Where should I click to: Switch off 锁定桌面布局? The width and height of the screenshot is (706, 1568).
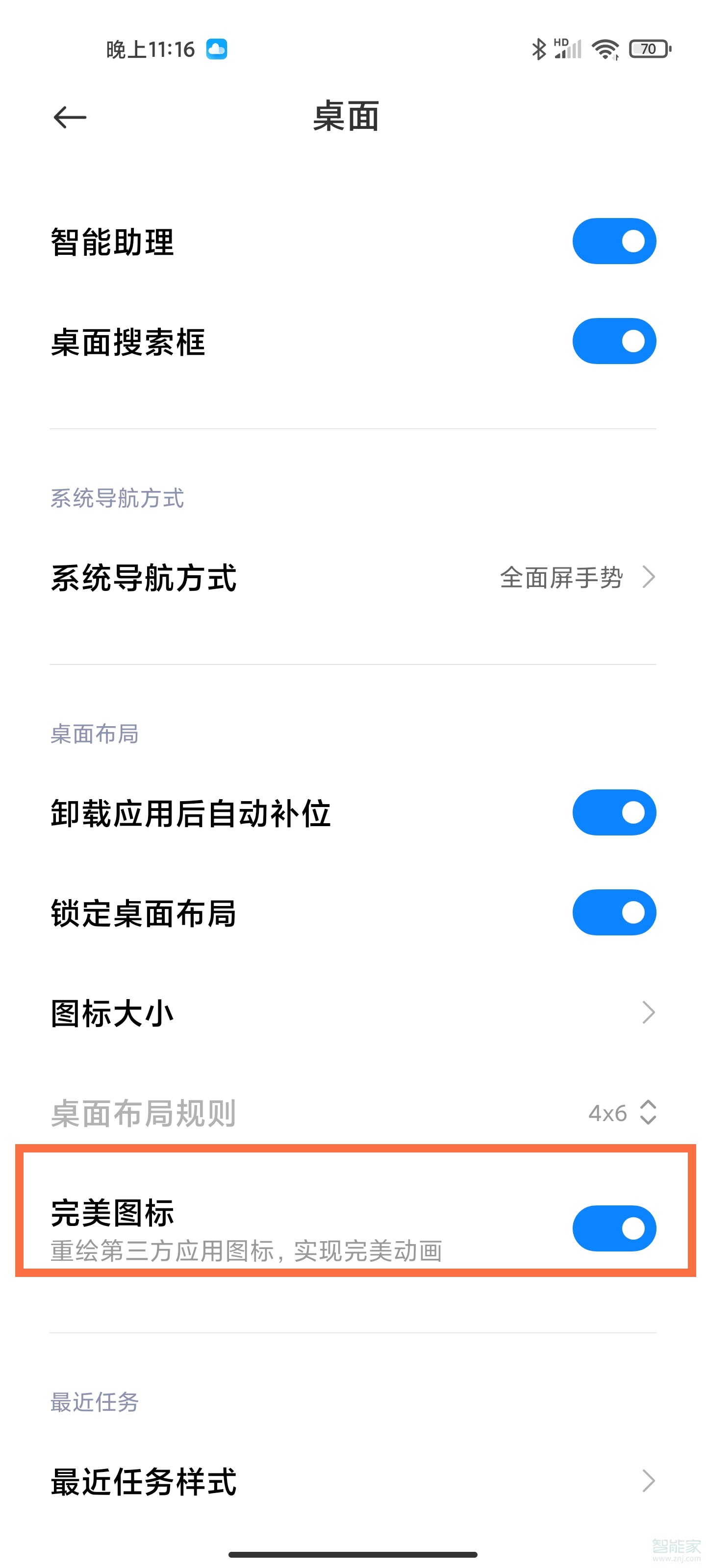click(x=613, y=912)
